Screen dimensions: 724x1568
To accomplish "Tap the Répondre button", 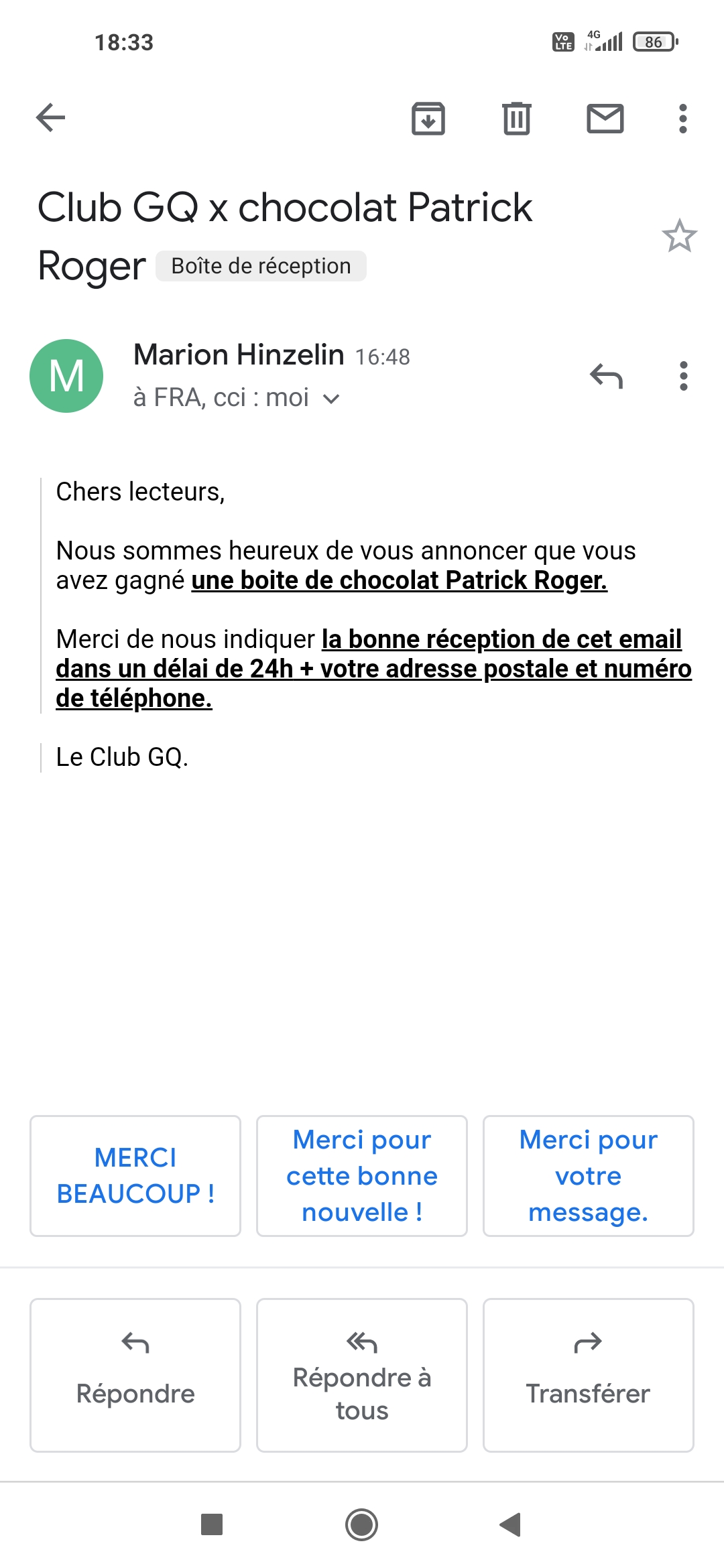I will [135, 1376].
